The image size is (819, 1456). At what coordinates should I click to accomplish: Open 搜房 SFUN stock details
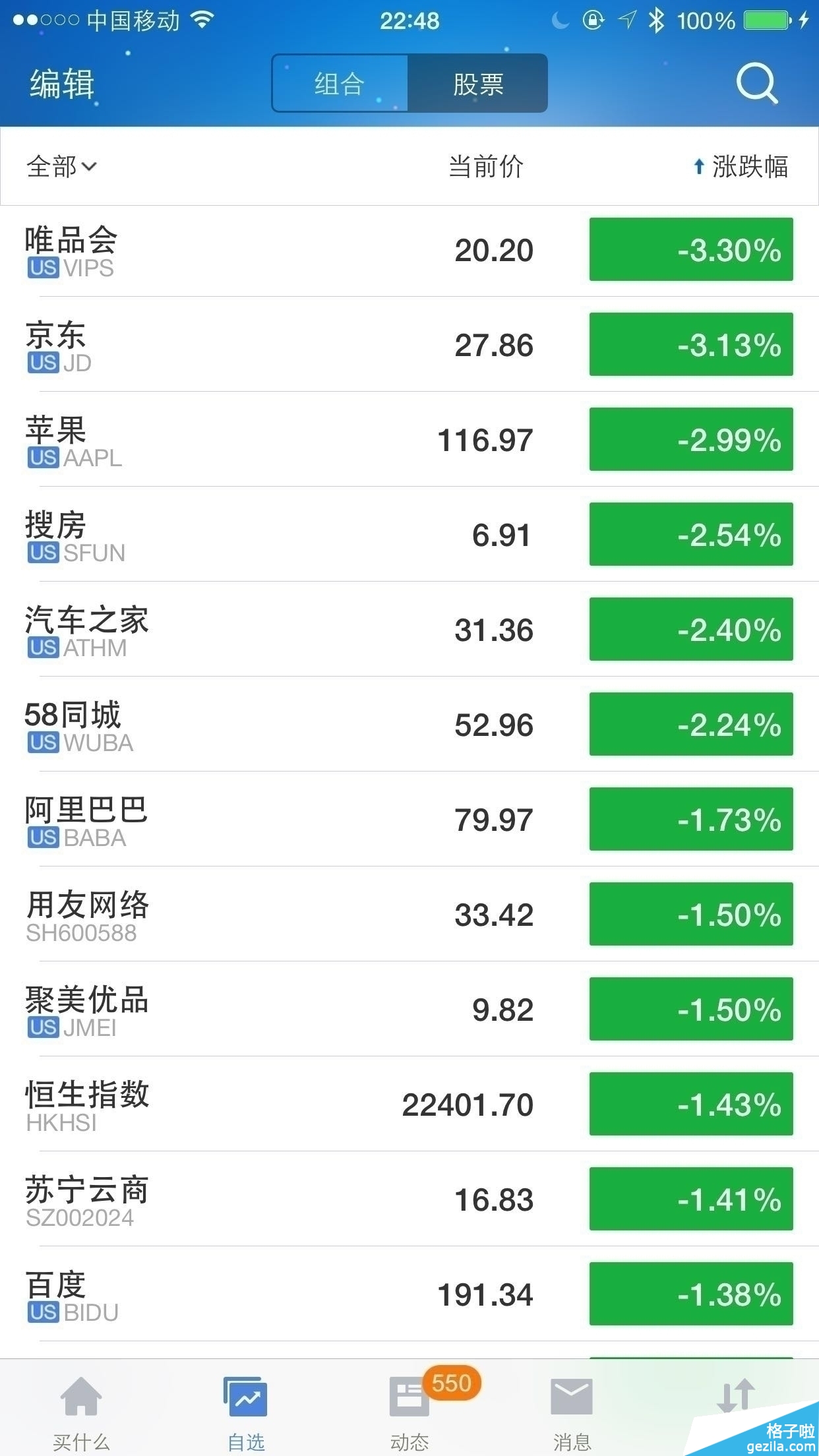pyautogui.click(x=264, y=535)
